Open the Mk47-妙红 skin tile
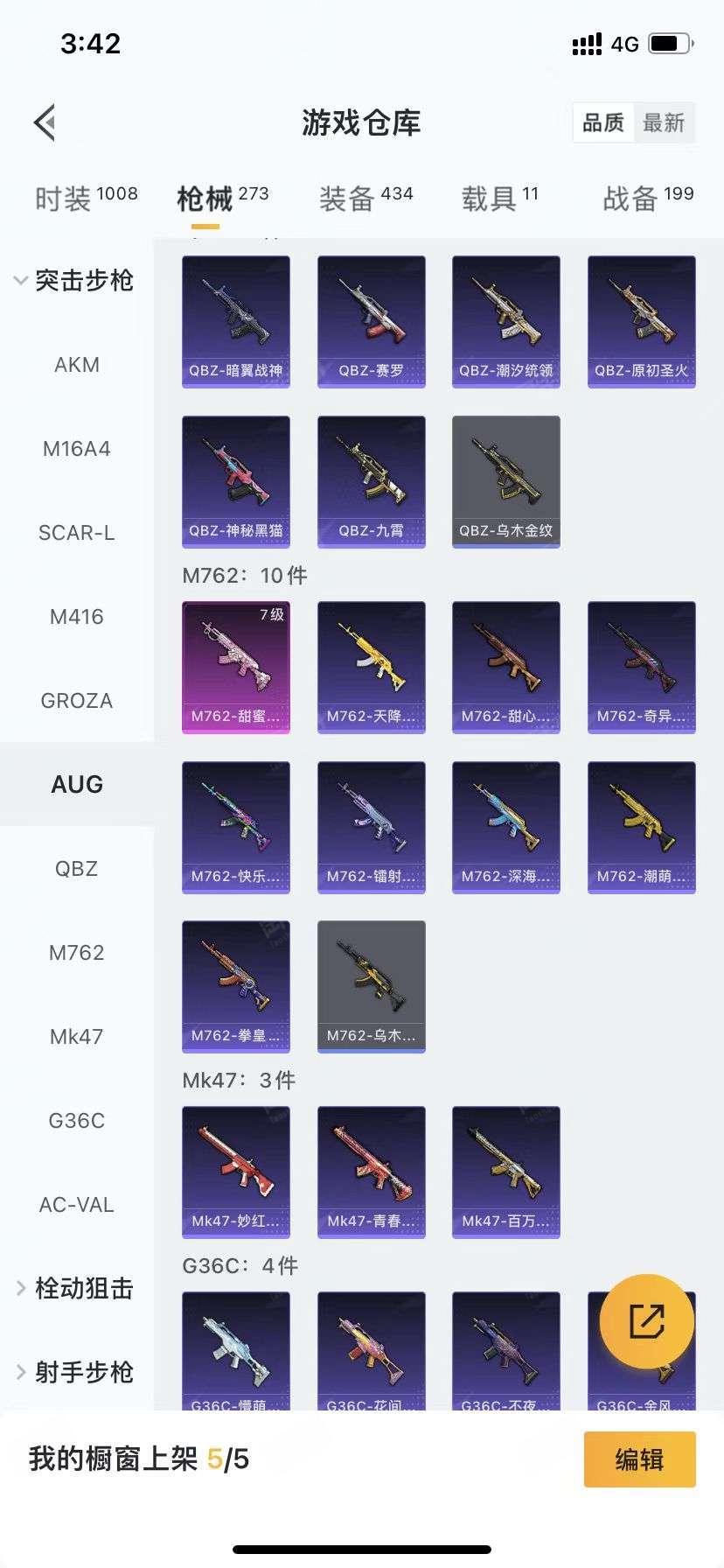Image resolution: width=724 pixels, height=1568 pixels. point(236,1172)
